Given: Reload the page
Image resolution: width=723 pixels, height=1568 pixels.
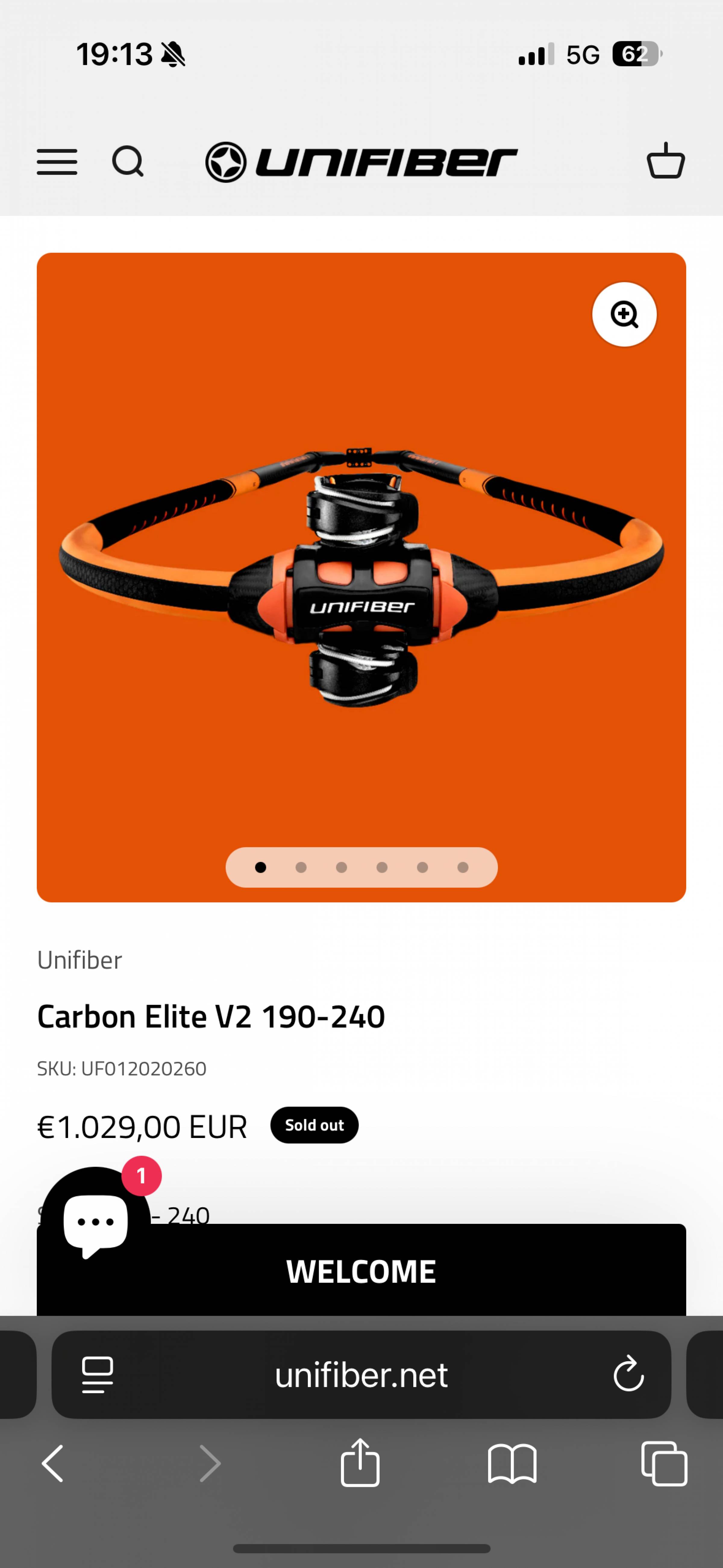Looking at the screenshot, I should tap(628, 1375).
